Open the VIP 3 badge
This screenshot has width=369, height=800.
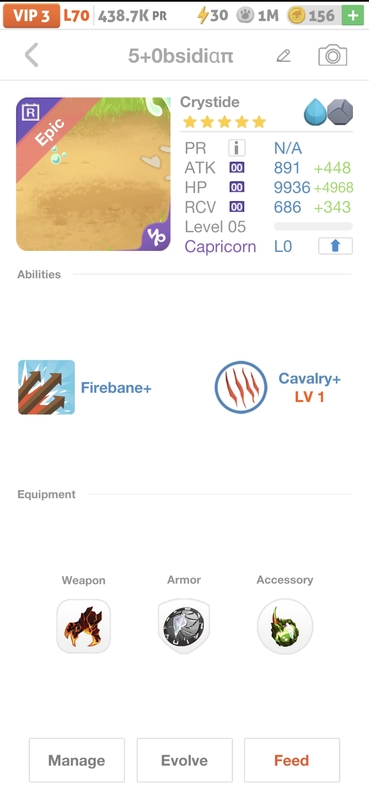31,15
